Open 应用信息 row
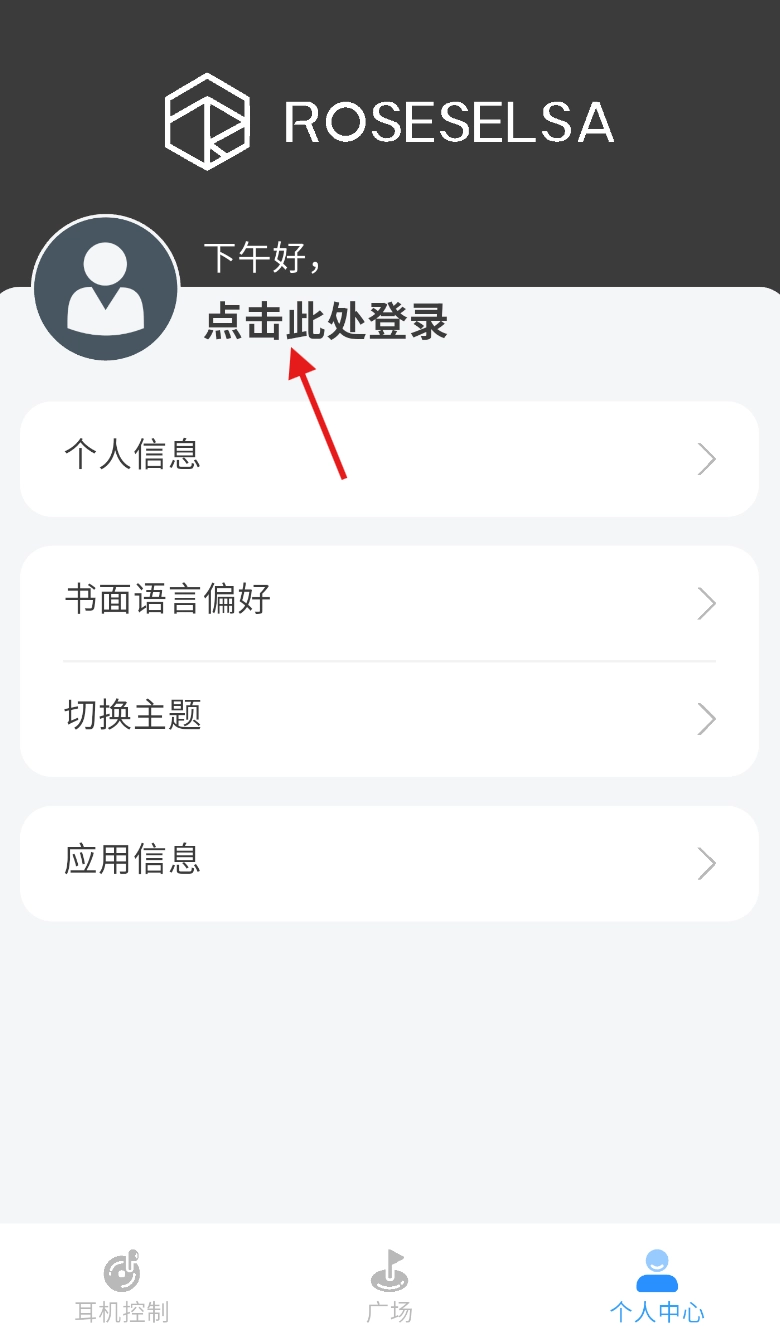This screenshot has width=780, height=1338. (389, 862)
